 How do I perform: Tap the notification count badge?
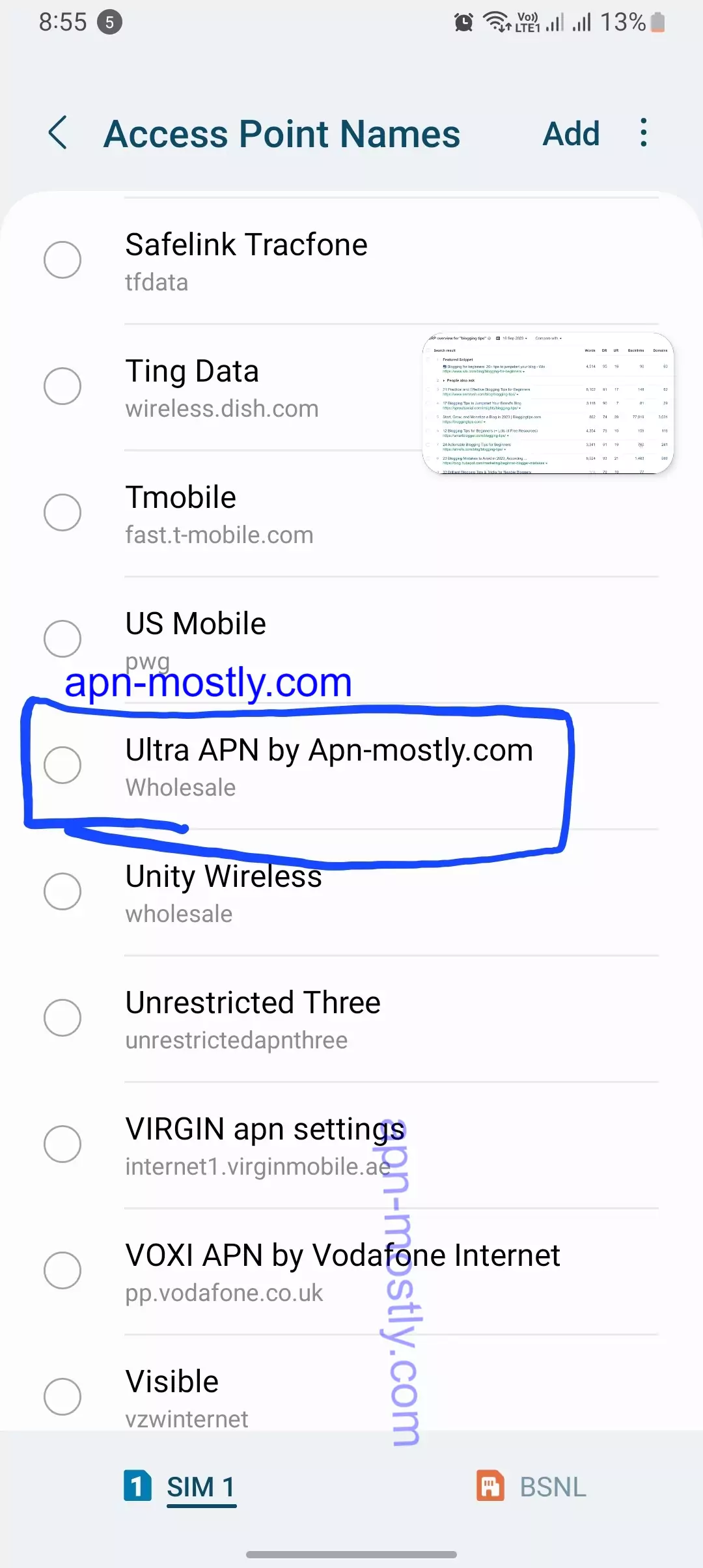[108, 21]
